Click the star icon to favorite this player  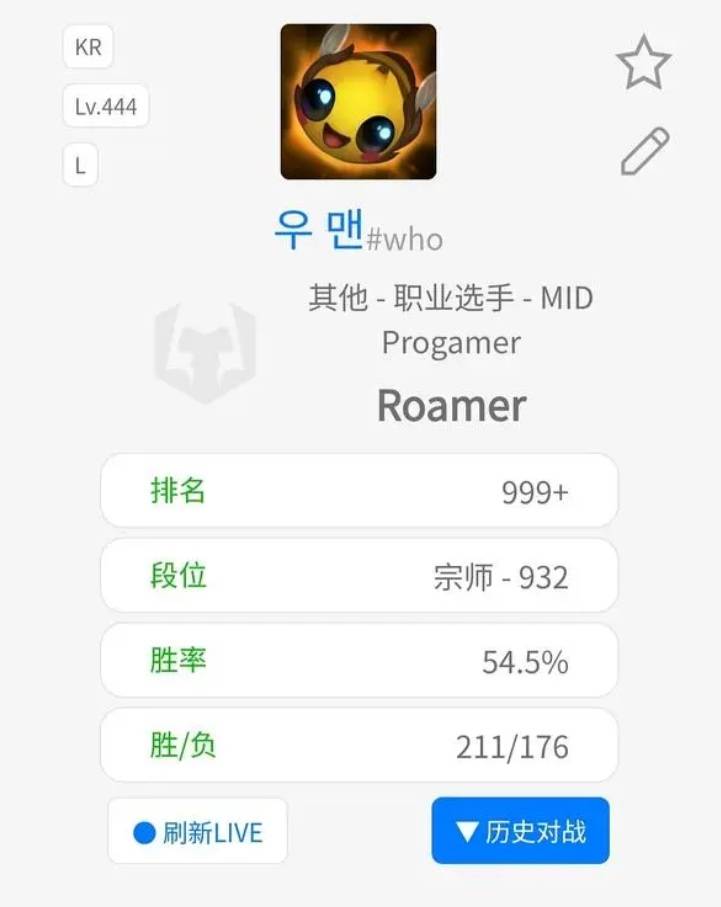point(646,63)
